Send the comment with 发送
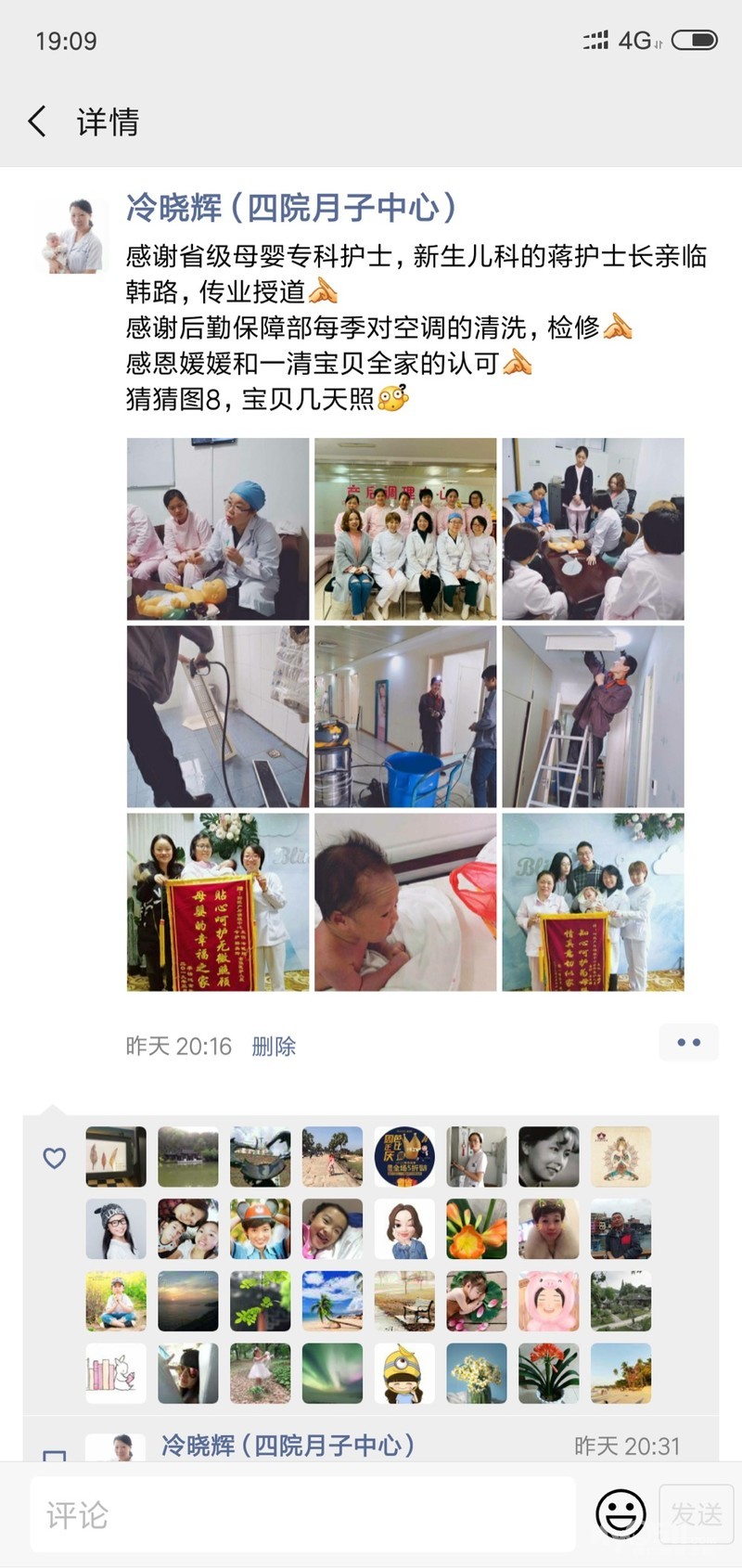This screenshot has height=1568, width=742. click(696, 1515)
